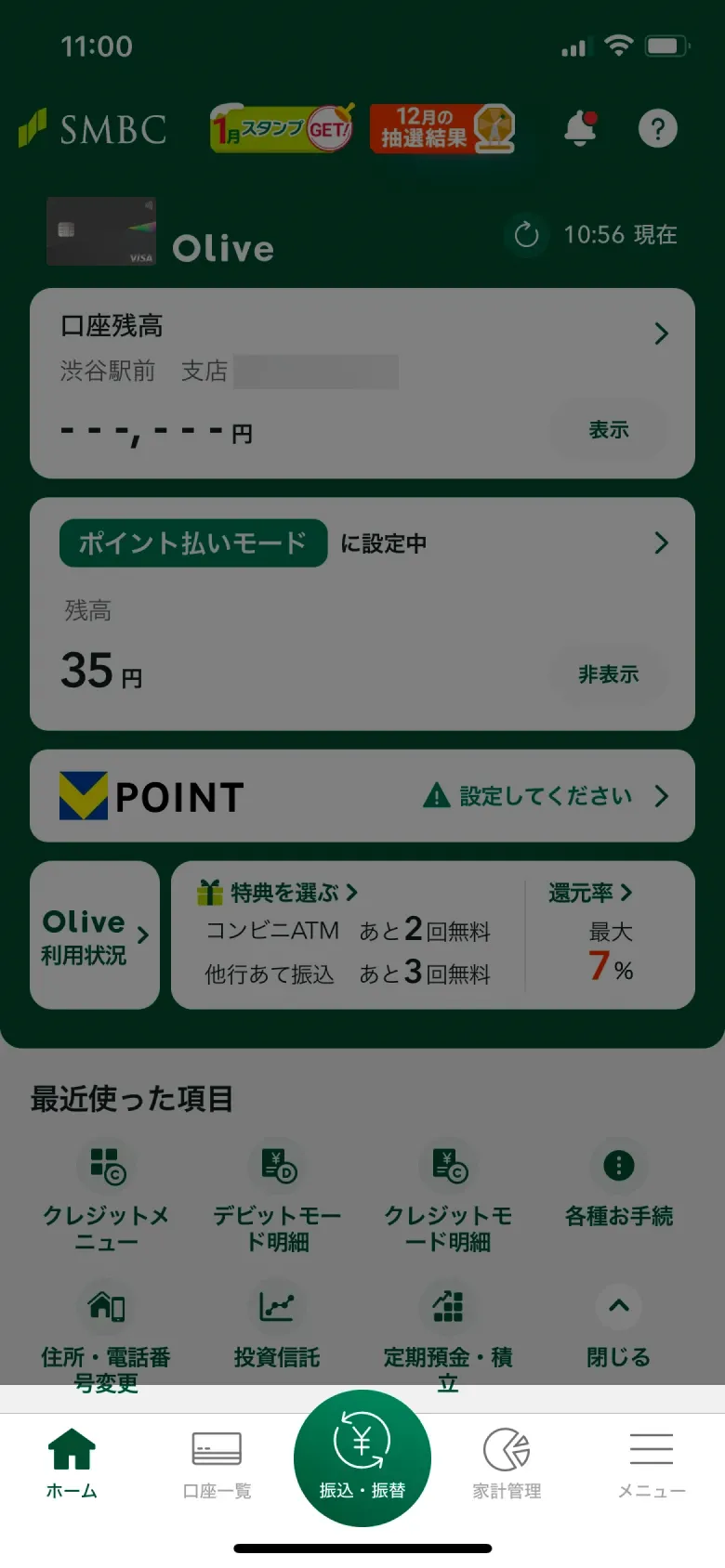Viewport: 725px width, 1568px height.
Task: Refresh the account information
Action: coord(527,235)
